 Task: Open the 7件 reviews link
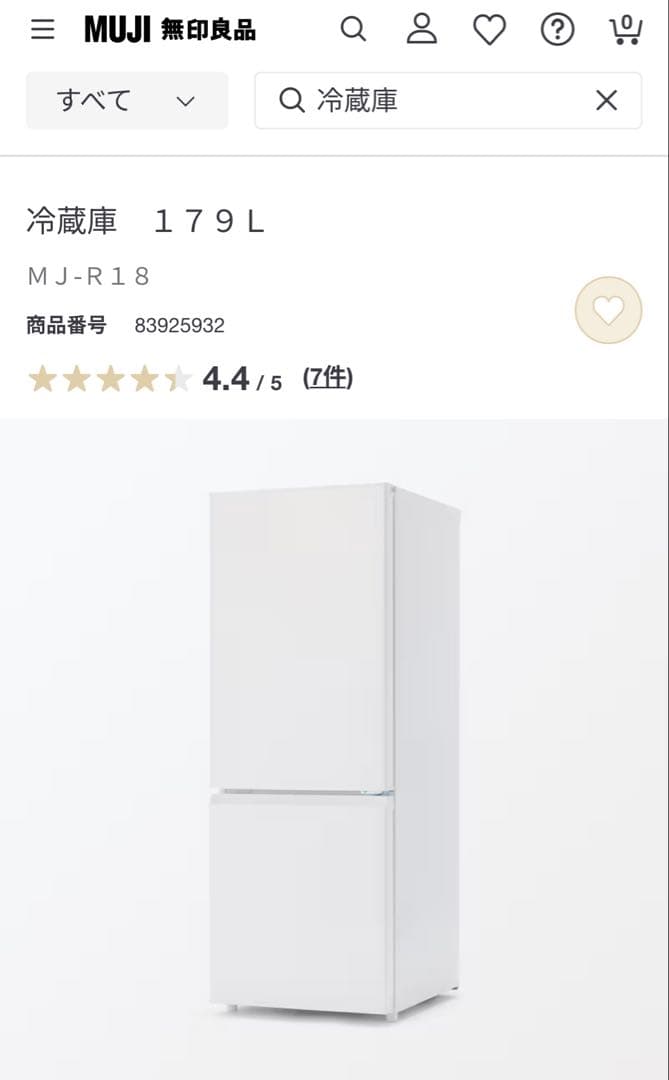328,378
